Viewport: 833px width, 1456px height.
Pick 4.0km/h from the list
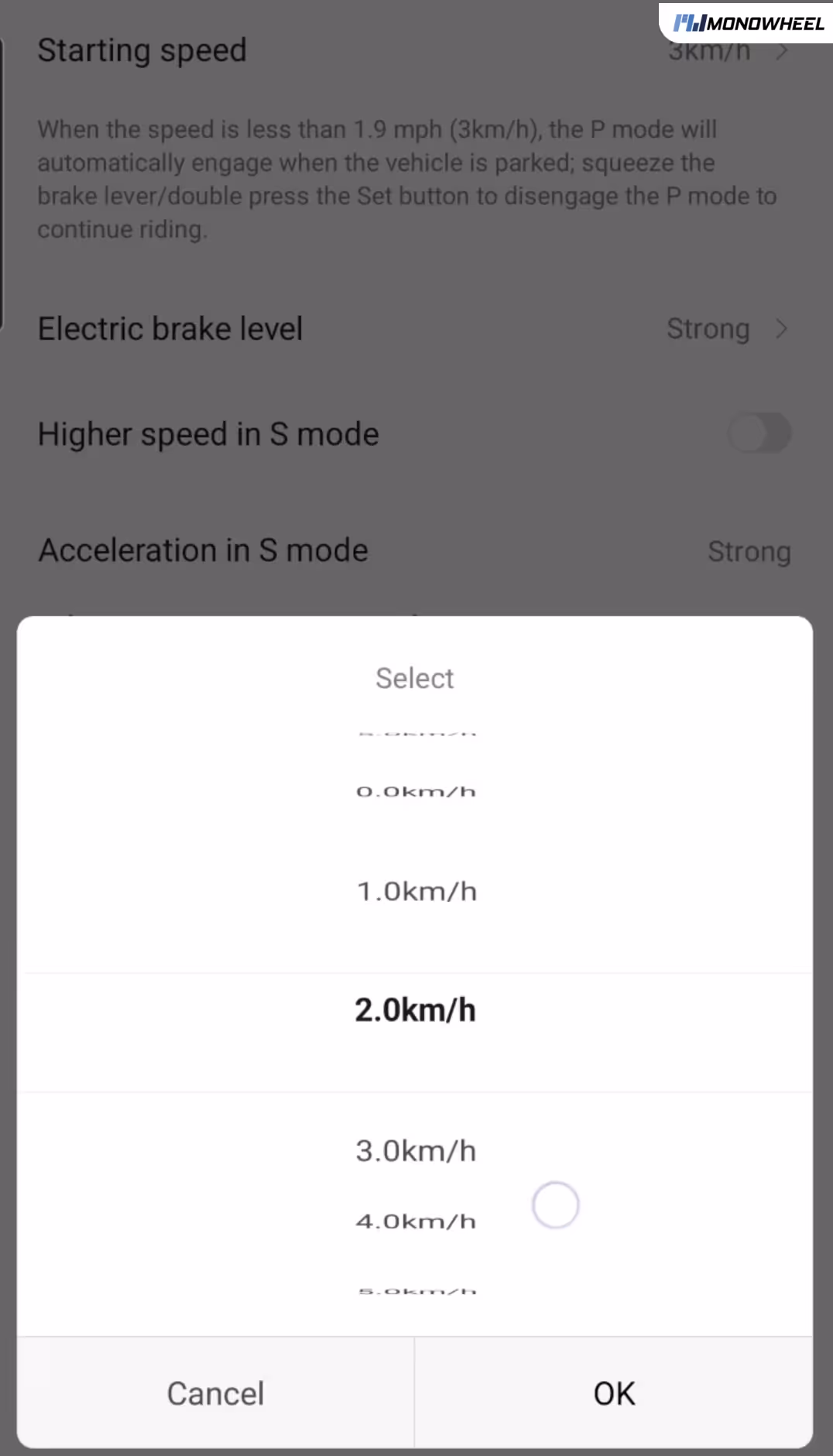[416, 1221]
